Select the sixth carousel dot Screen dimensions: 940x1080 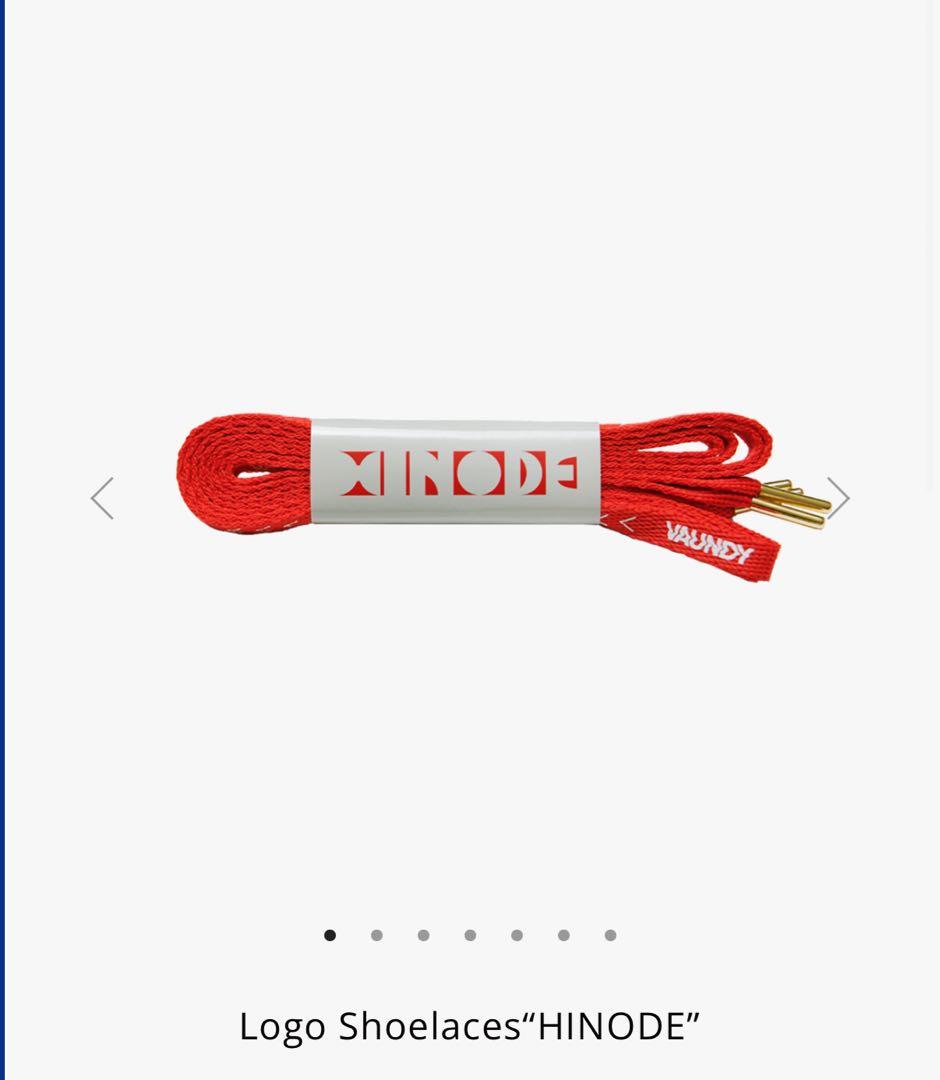[561, 936]
